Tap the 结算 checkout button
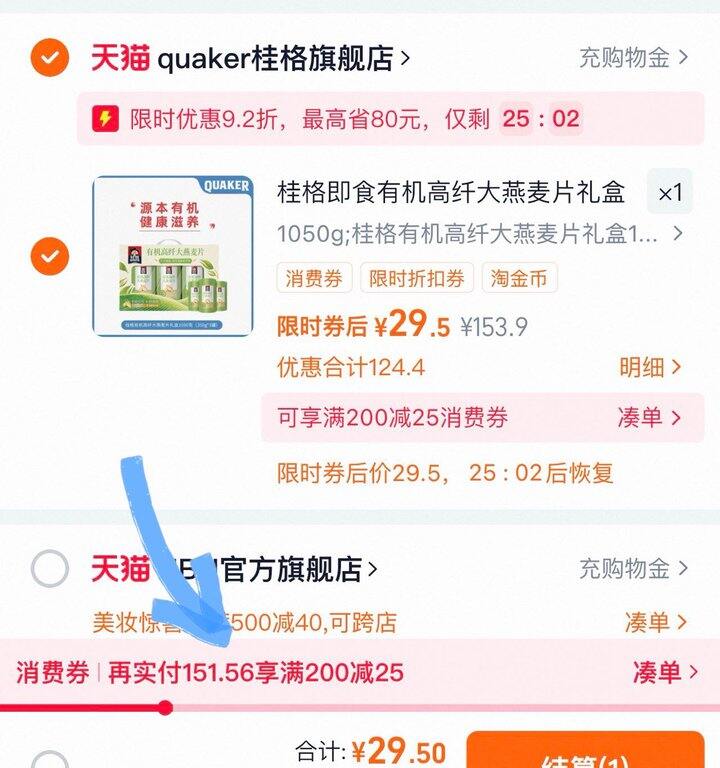The image size is (720, 768). (585, 750)
